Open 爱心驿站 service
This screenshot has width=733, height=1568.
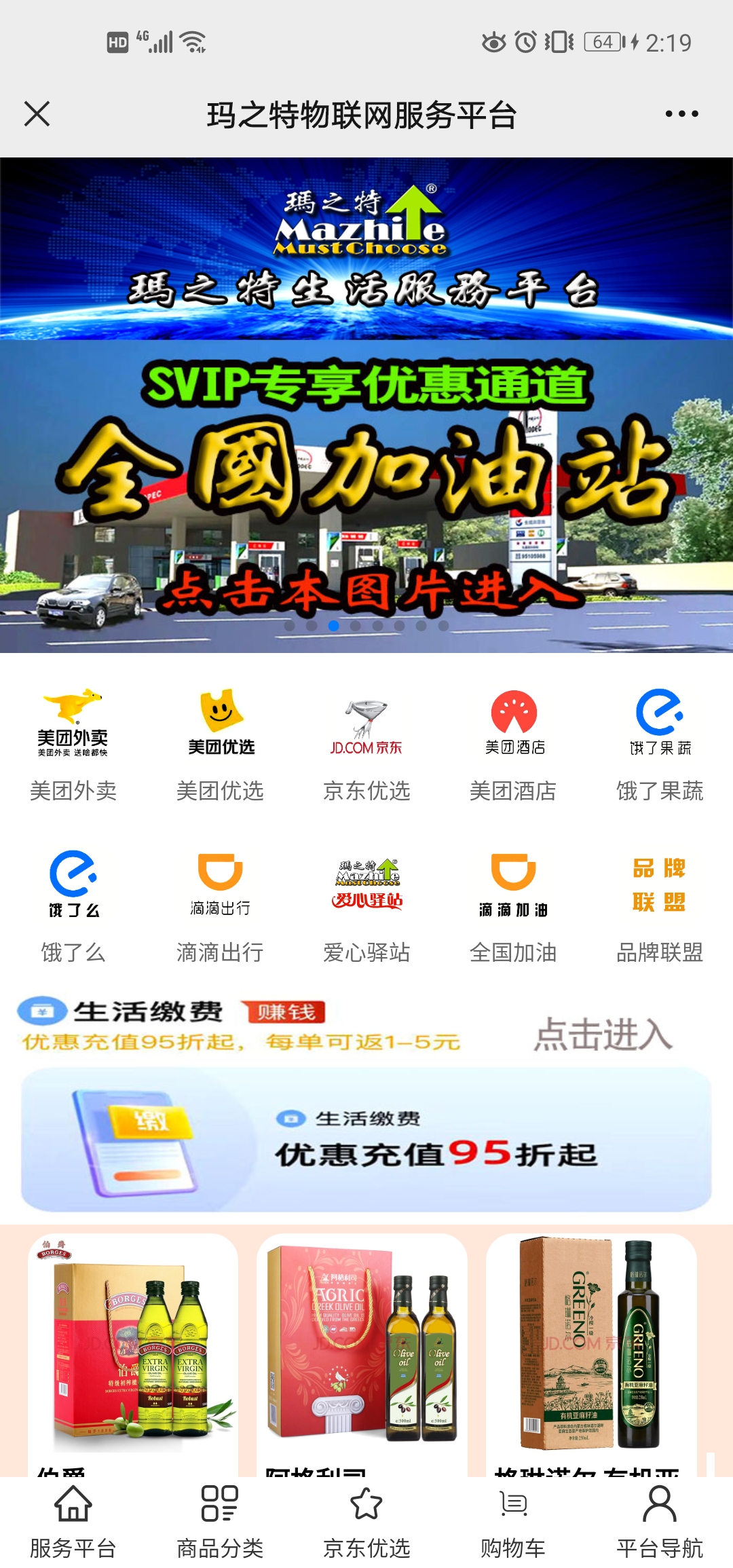[x=366, y=905]
